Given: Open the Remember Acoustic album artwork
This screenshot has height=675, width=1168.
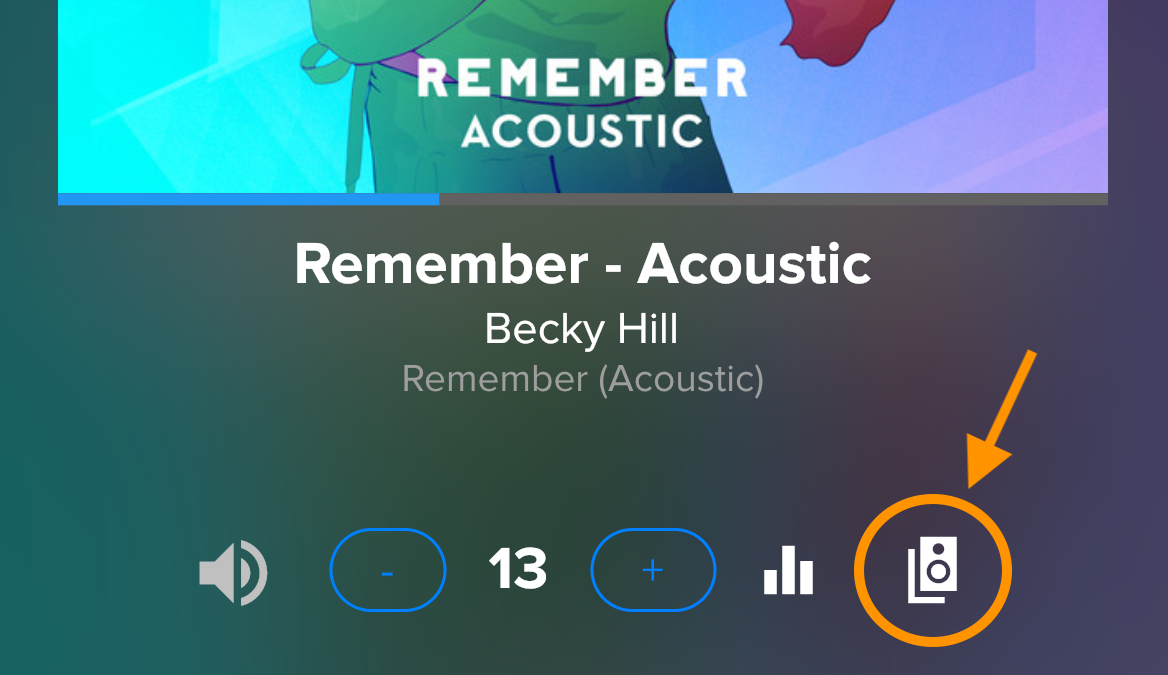Looking at the screenshot, I should 582,95.
